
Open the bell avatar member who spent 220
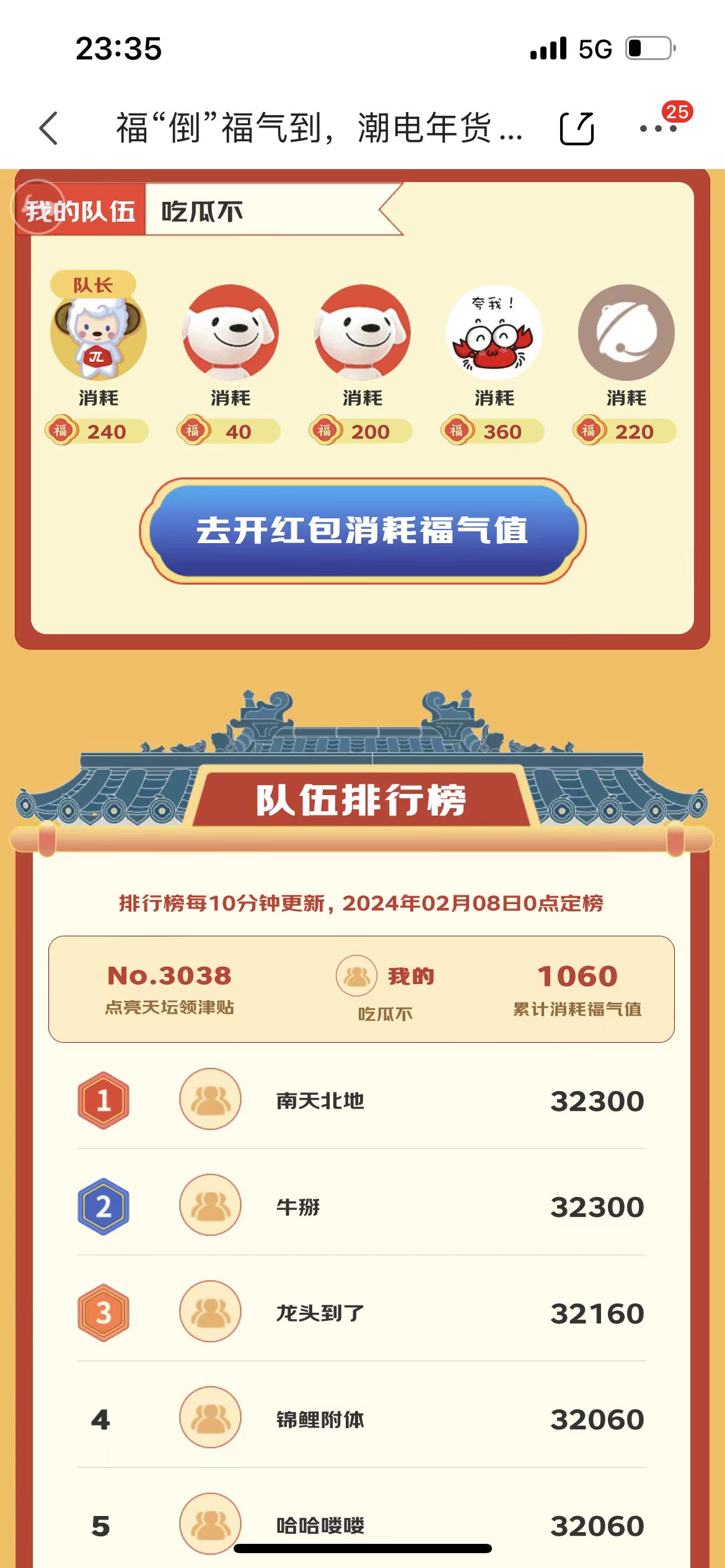coord(626,333)
